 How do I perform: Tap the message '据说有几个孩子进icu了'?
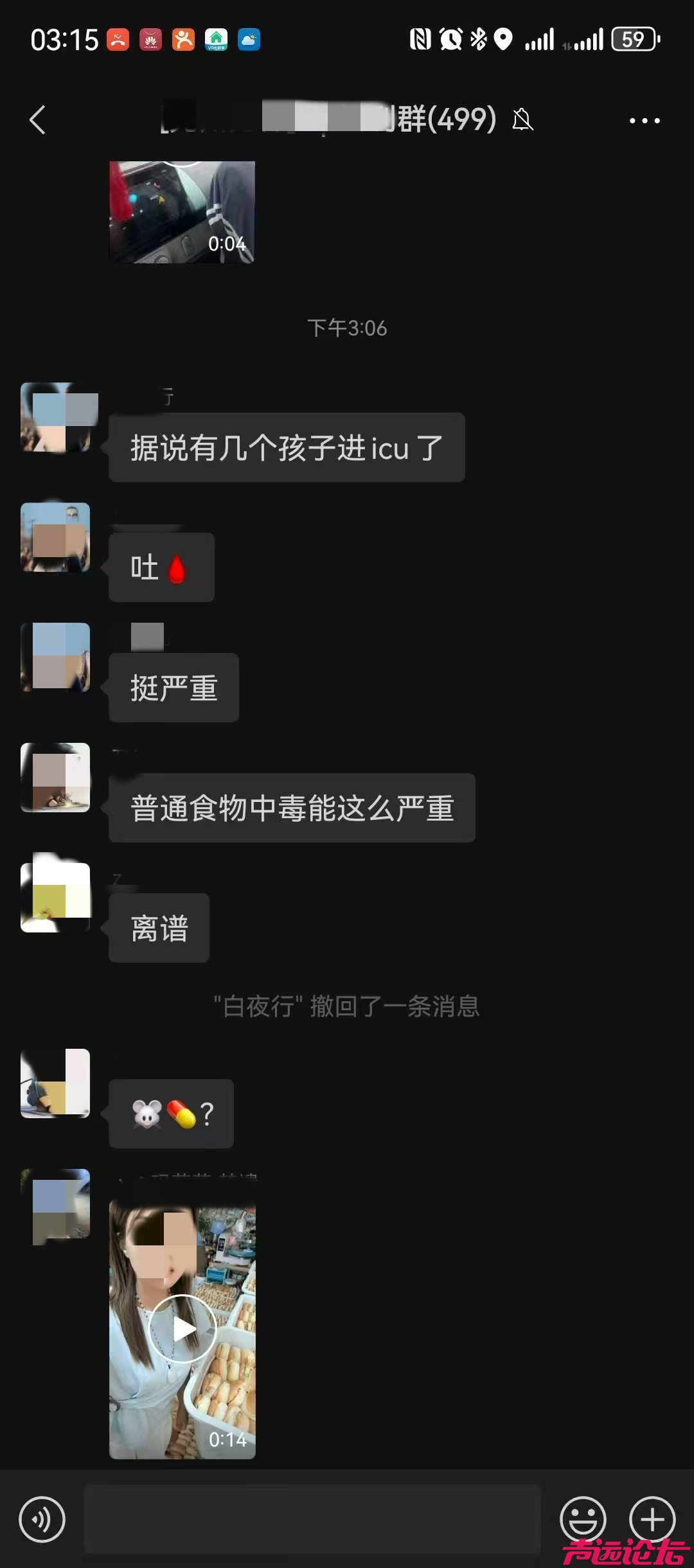287,447
